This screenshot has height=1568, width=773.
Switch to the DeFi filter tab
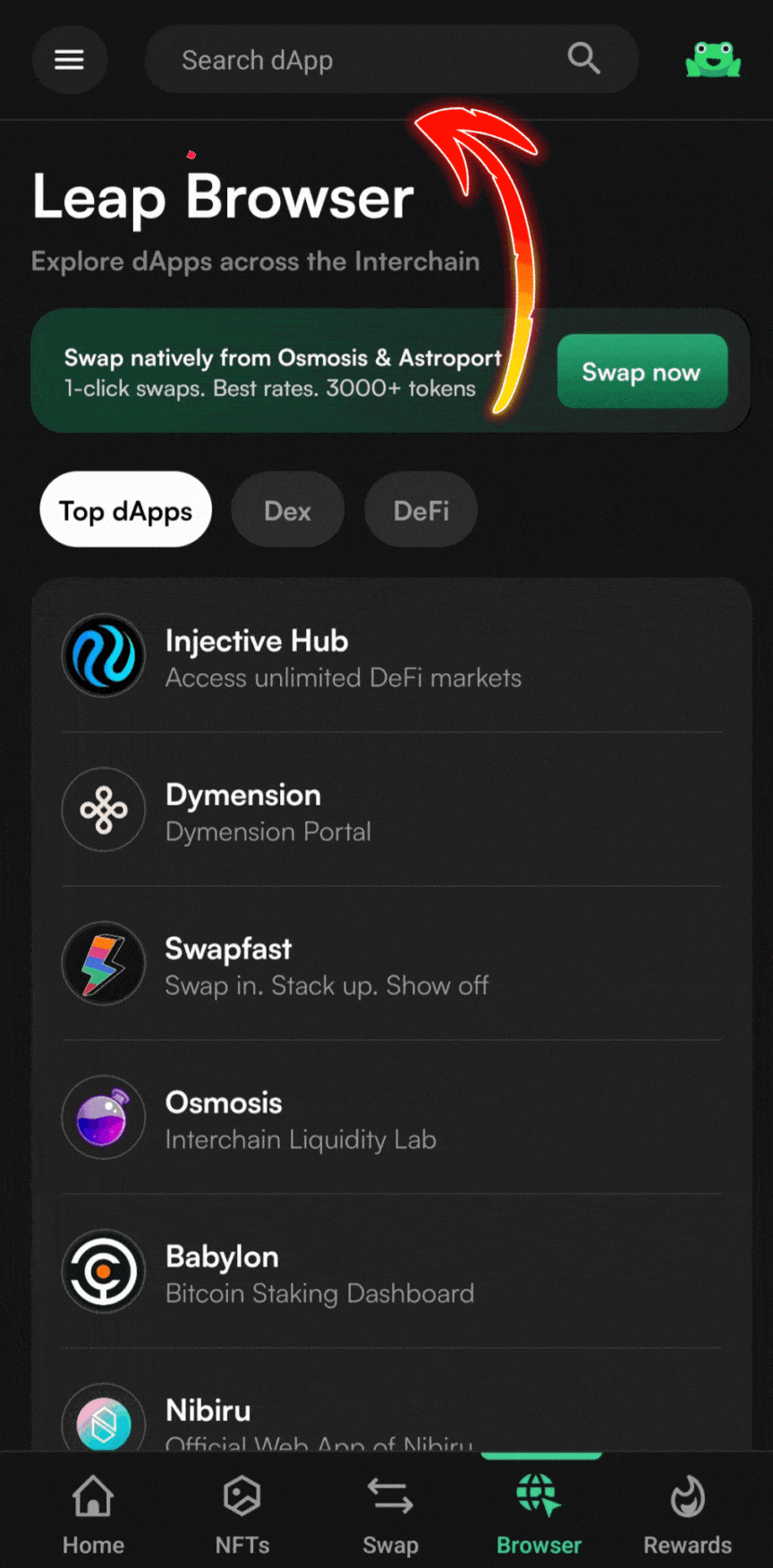[420, 509]
